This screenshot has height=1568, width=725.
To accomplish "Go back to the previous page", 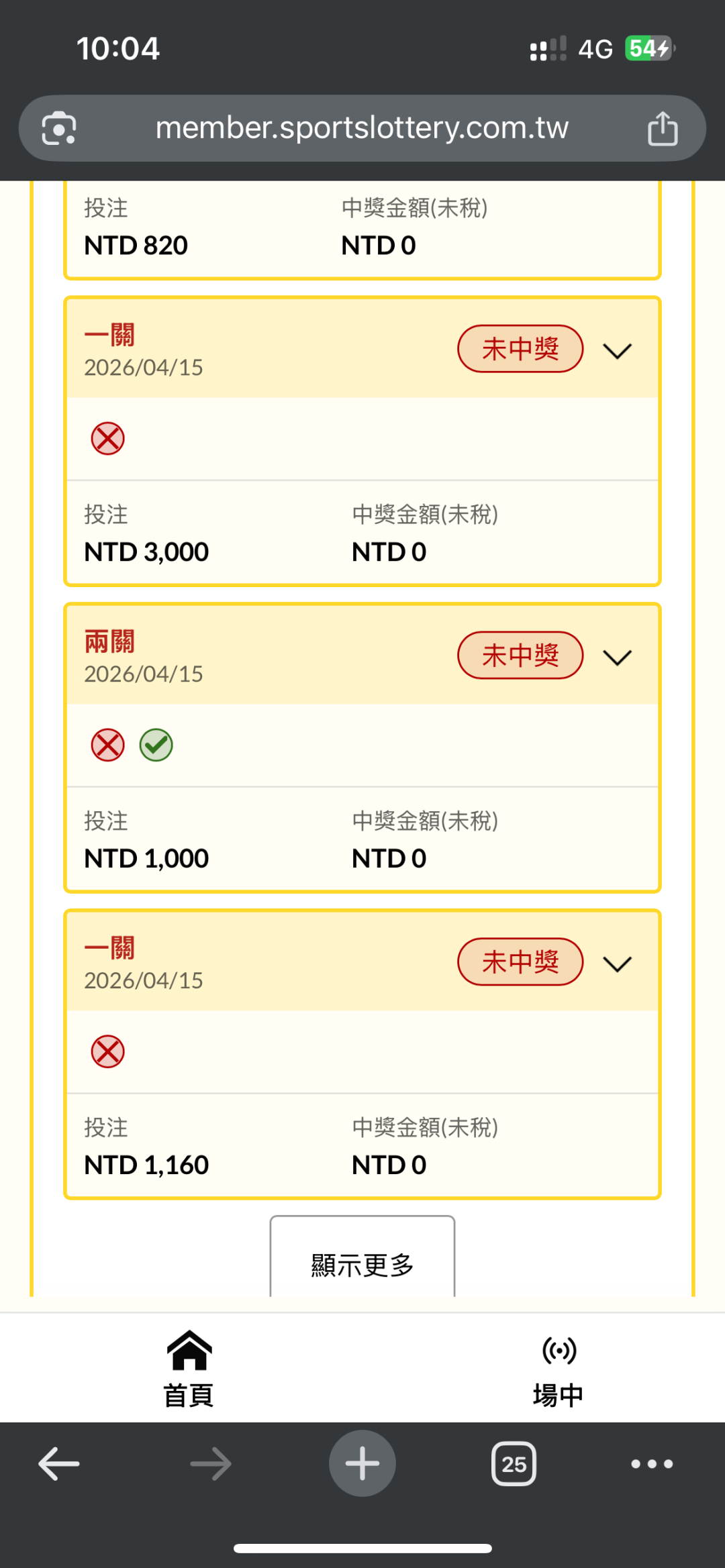I will [x=59, y=1463].
